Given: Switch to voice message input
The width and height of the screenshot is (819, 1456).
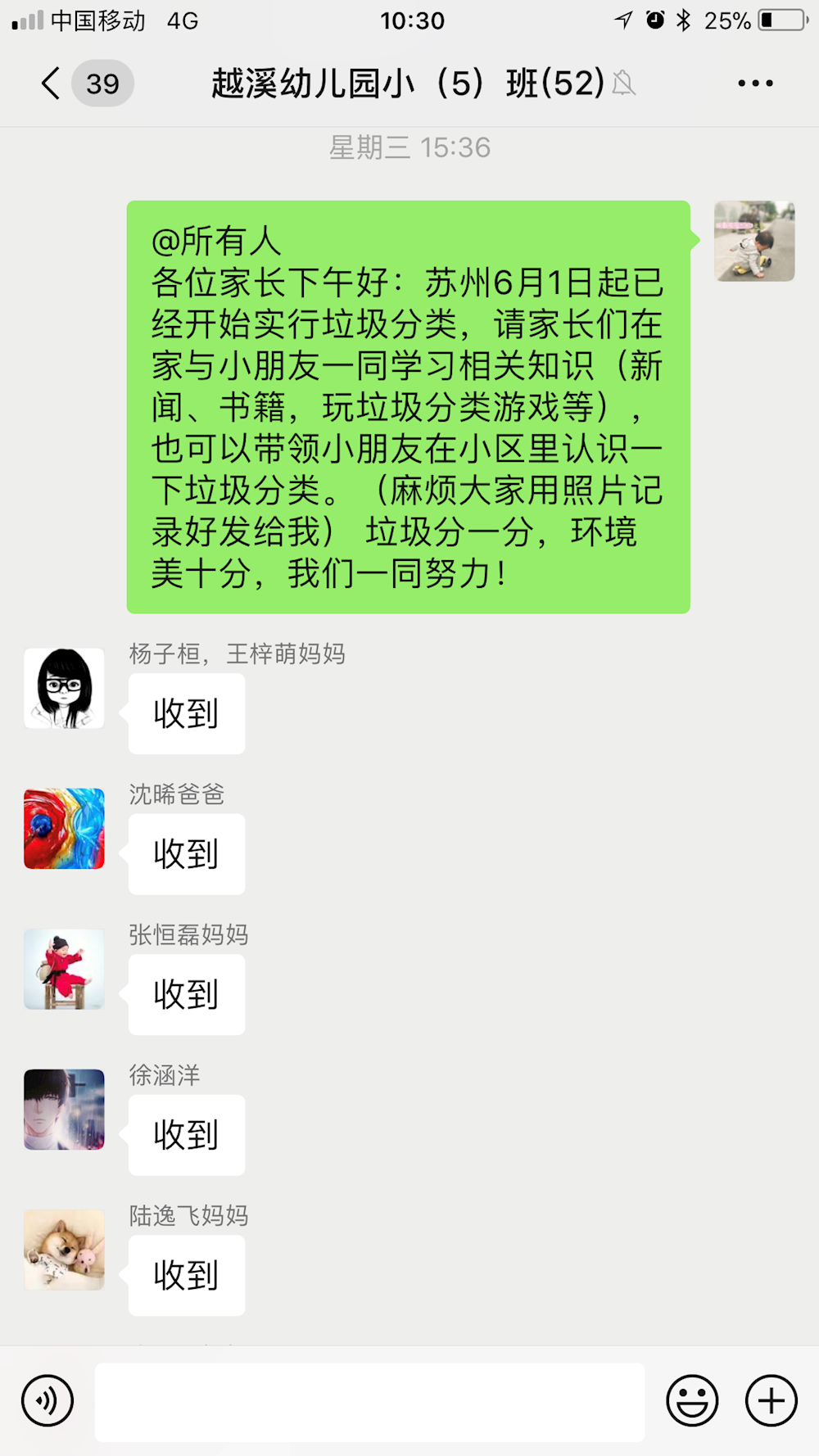Looking at the screenshot, I should point(48,1400).
